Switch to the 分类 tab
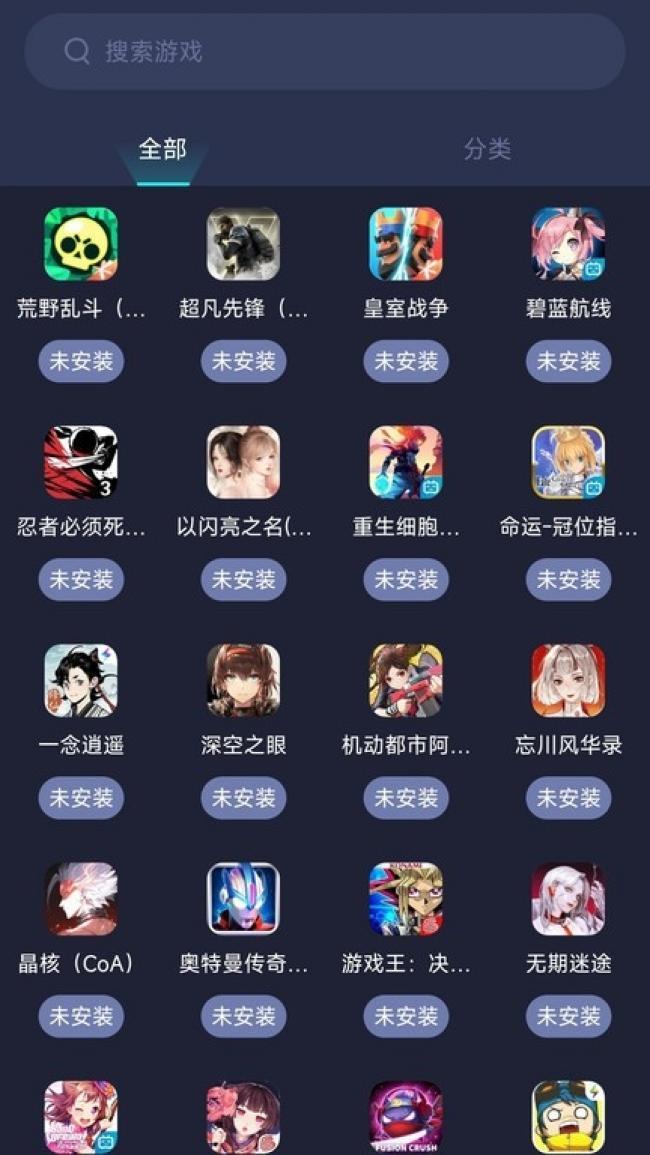The image size is (650, 1155). pos(487,149)
